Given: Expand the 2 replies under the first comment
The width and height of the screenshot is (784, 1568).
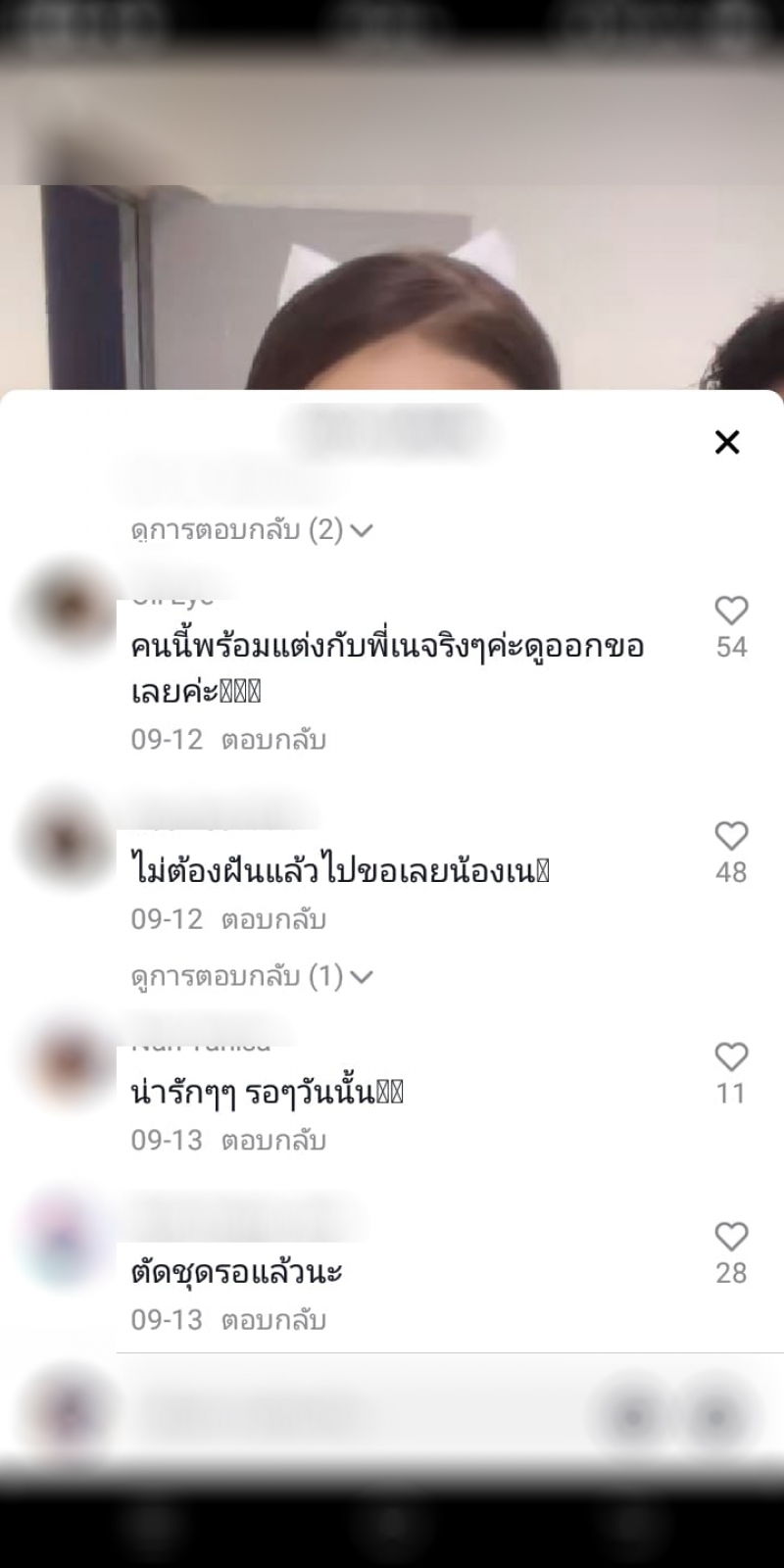Looking at the screenshot, I should [x=252, y=530].
